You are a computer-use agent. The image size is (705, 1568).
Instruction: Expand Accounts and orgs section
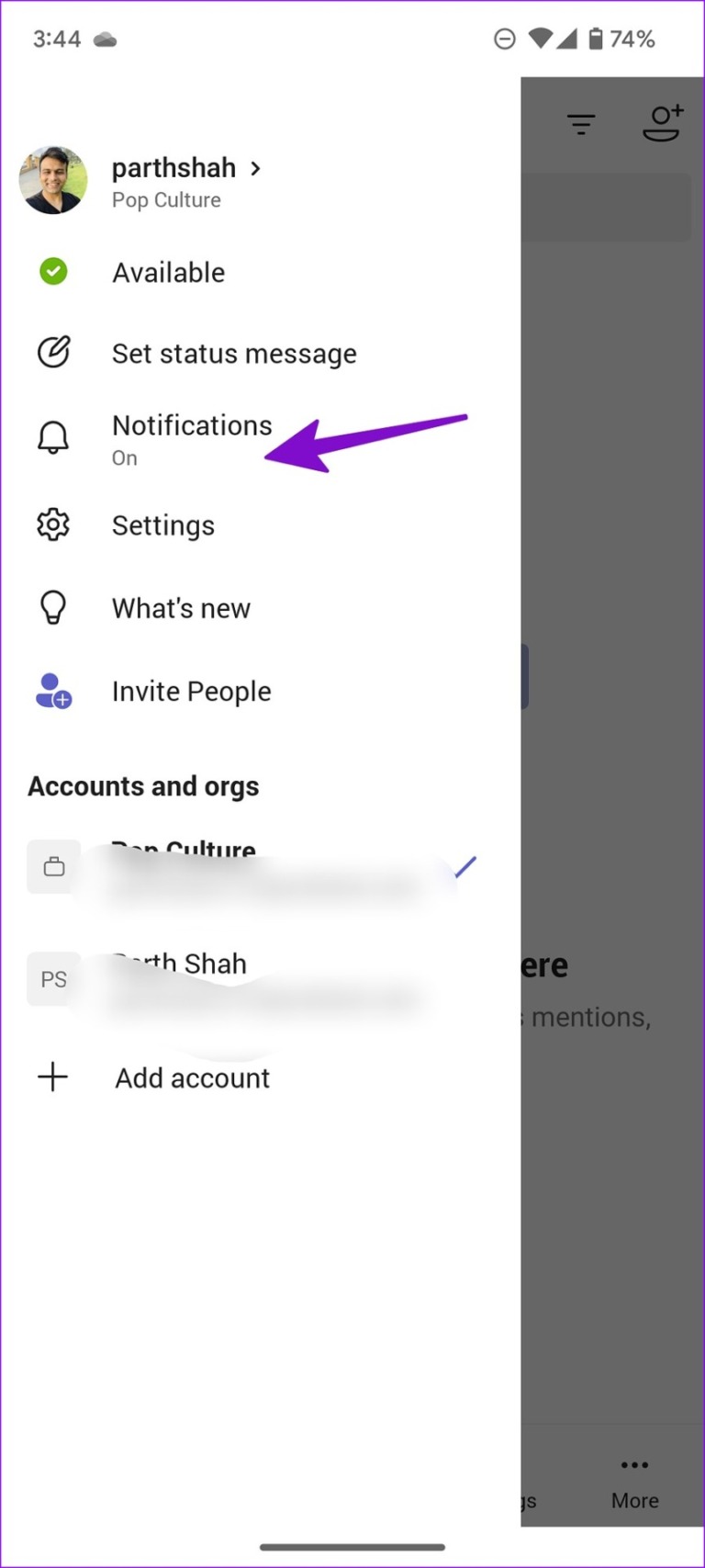coord(143,786)
